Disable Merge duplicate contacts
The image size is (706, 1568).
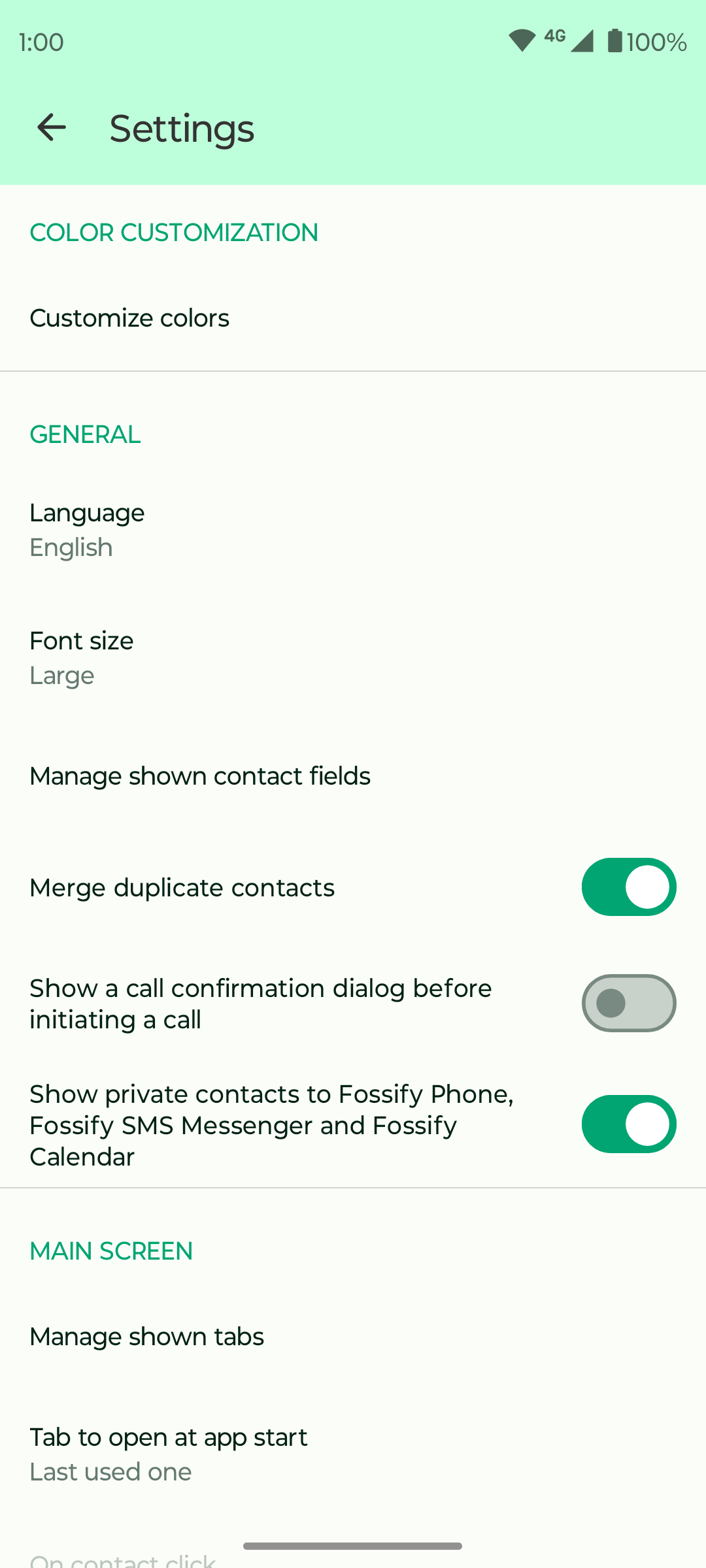click(x=628, y=887)
